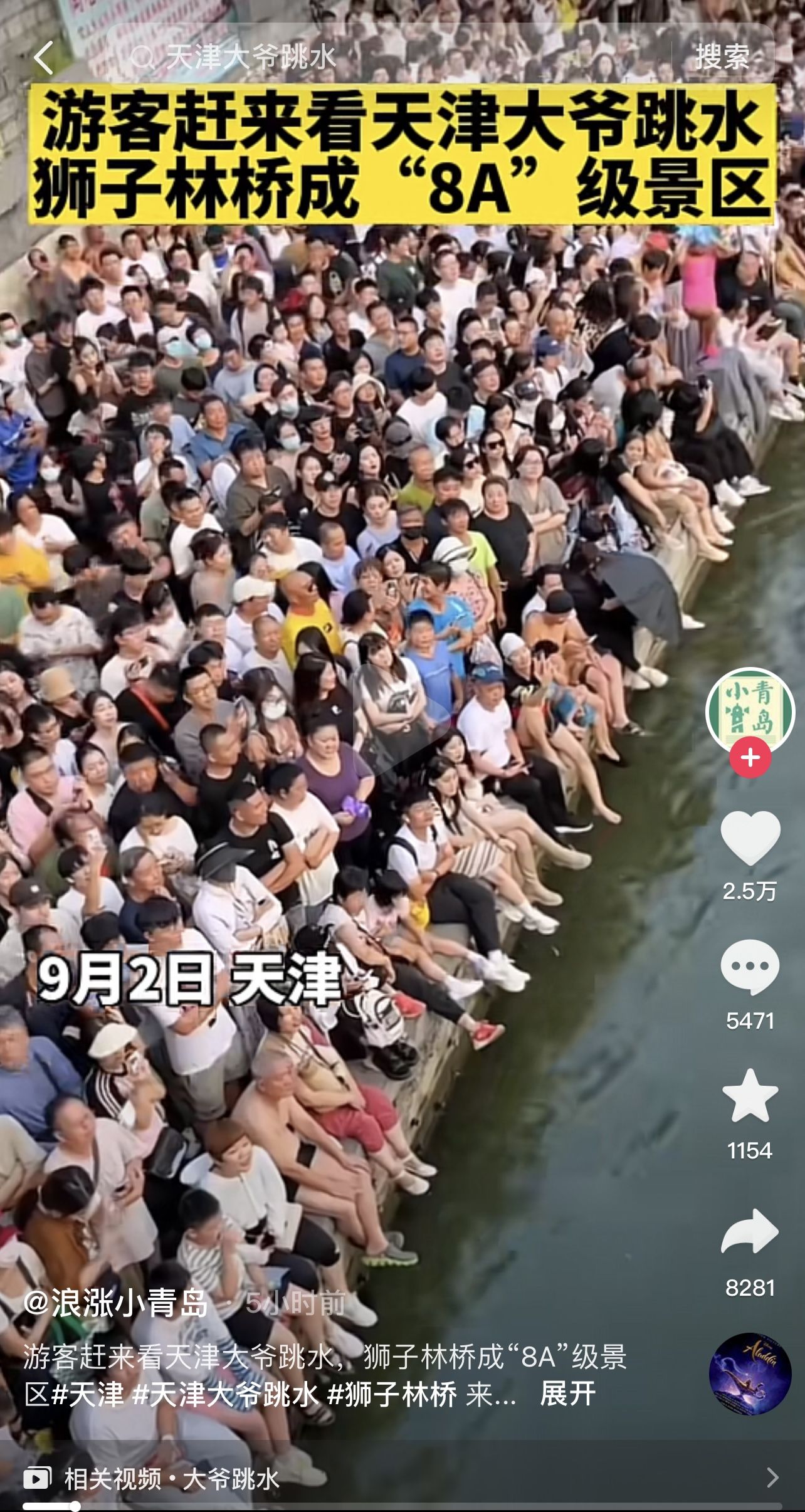Go back using the top-left arrow
The width and height of the screenshot is (805, 1512).
[x=44, y=58]
